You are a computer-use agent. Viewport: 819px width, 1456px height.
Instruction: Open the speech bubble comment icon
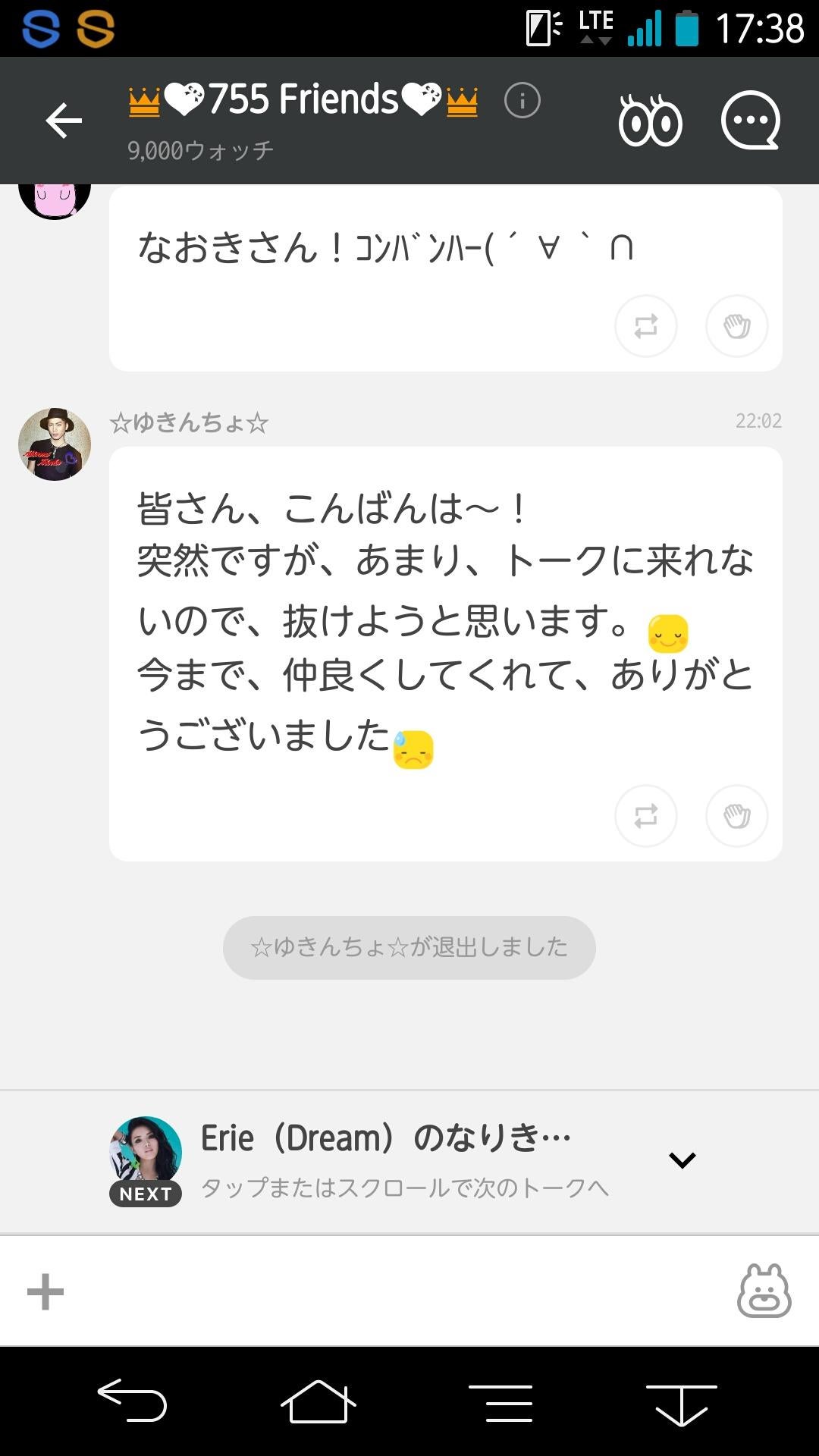(749, 119)
